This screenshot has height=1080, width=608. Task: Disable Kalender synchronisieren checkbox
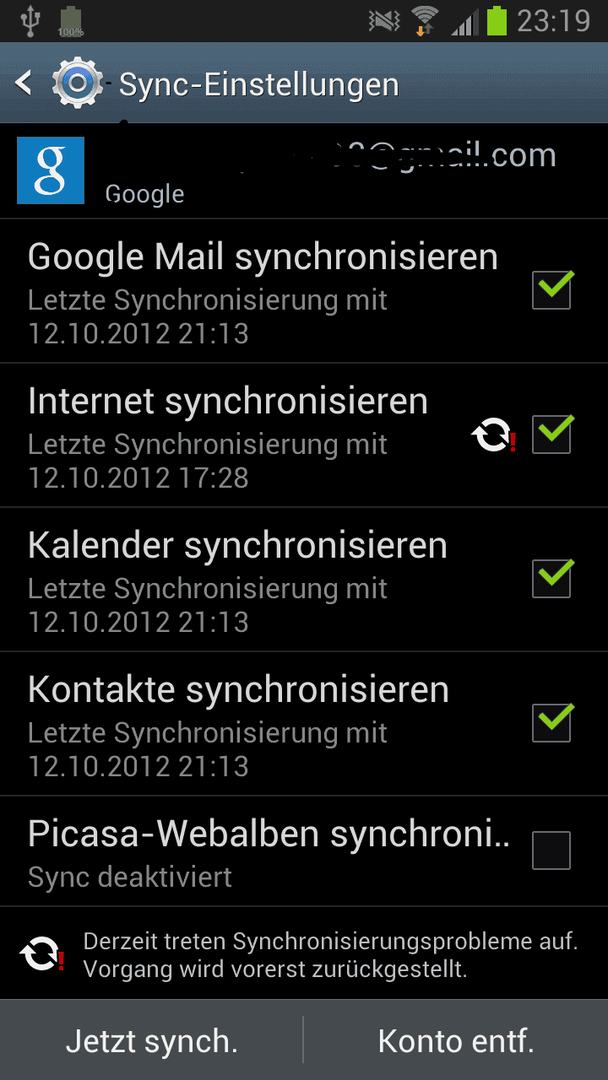click(552, 578)
